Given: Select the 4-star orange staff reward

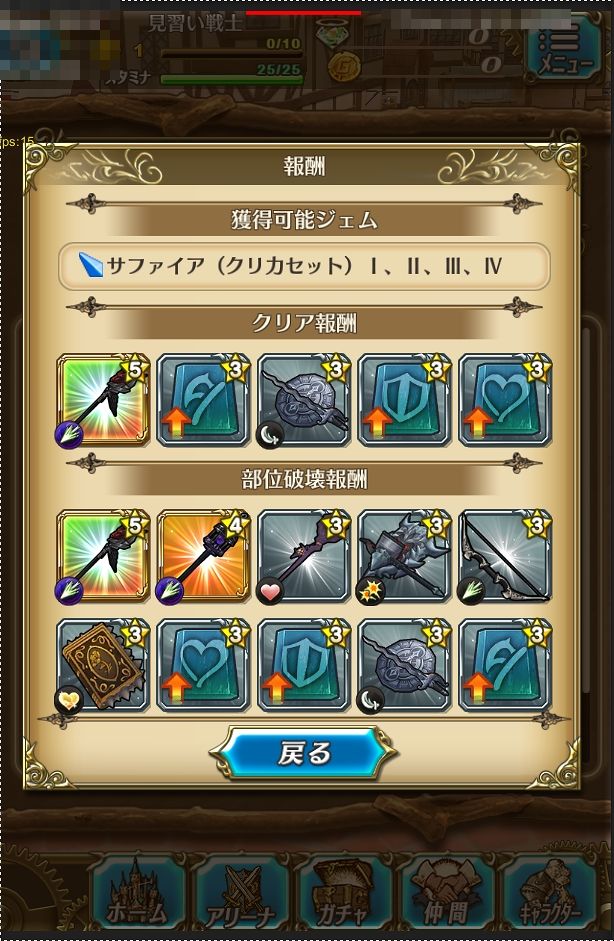Looking at the screenshot, I should 204,557.
